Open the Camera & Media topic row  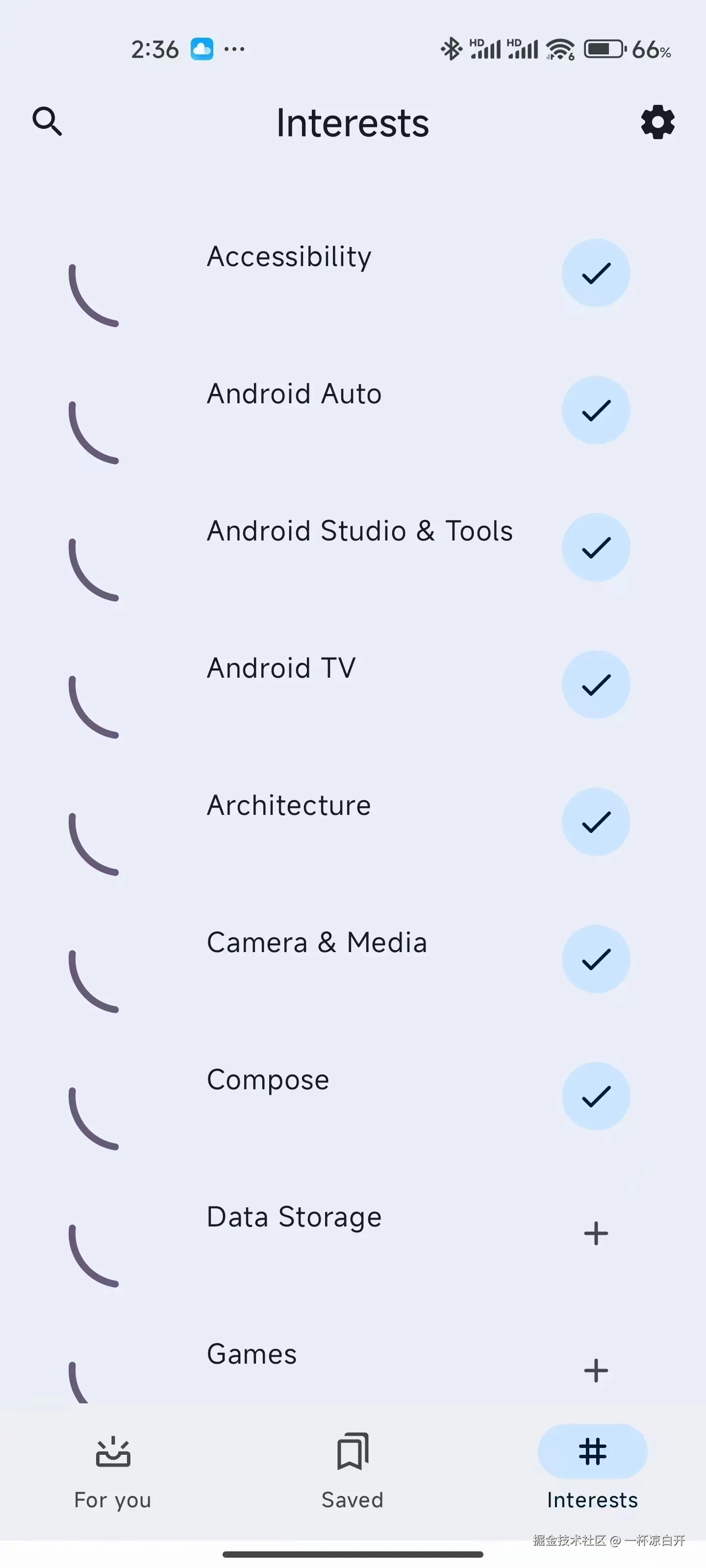click(x=317, y=943)
